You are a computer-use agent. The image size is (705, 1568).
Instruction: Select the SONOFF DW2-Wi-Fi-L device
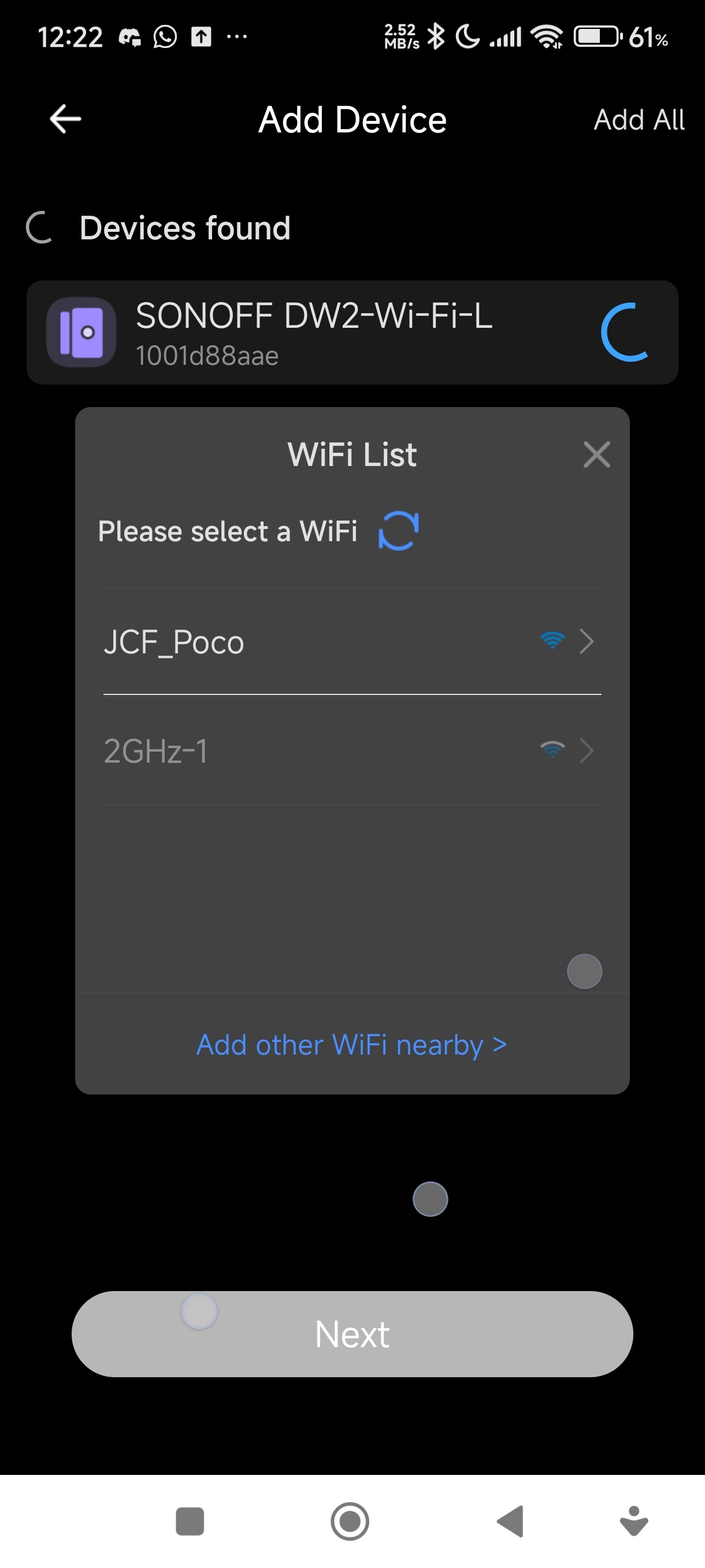351,332
